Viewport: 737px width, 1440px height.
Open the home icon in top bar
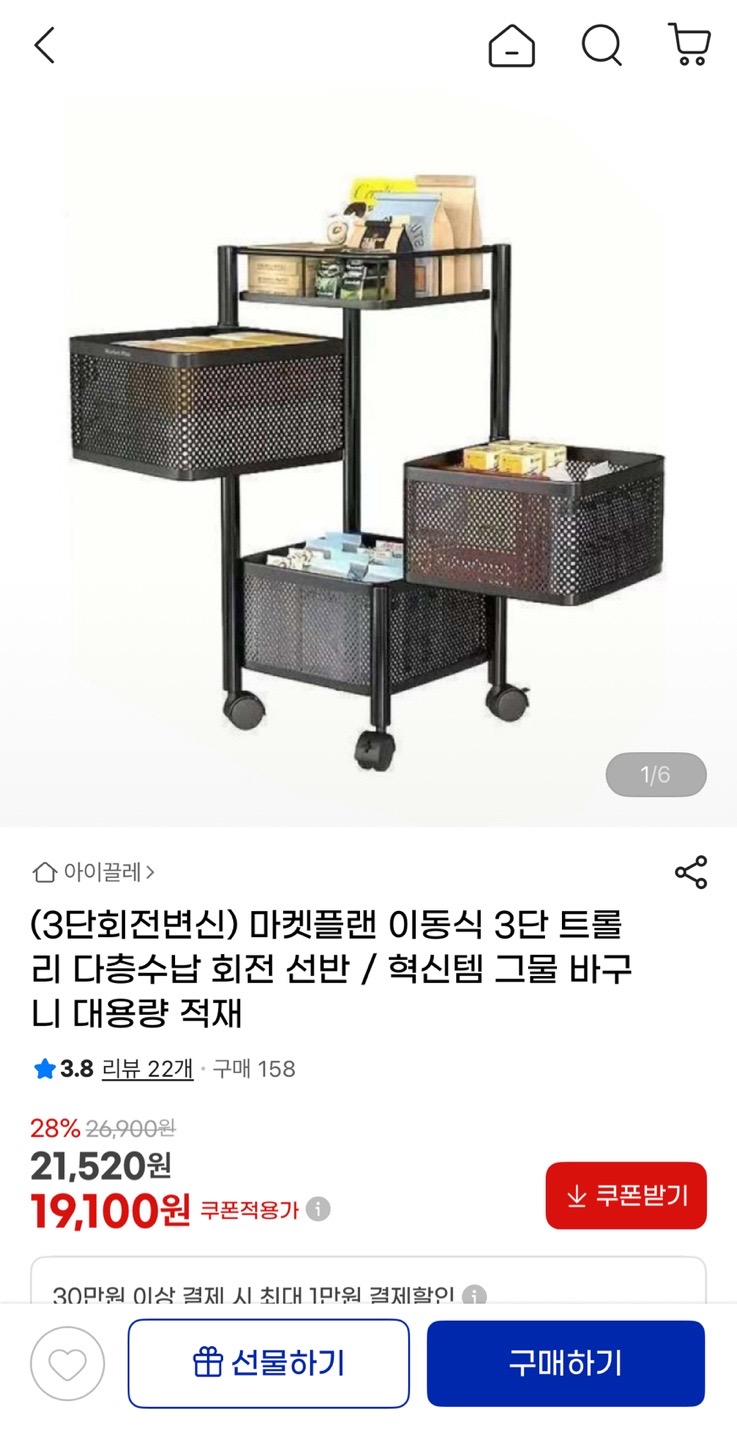coord(511,46)
